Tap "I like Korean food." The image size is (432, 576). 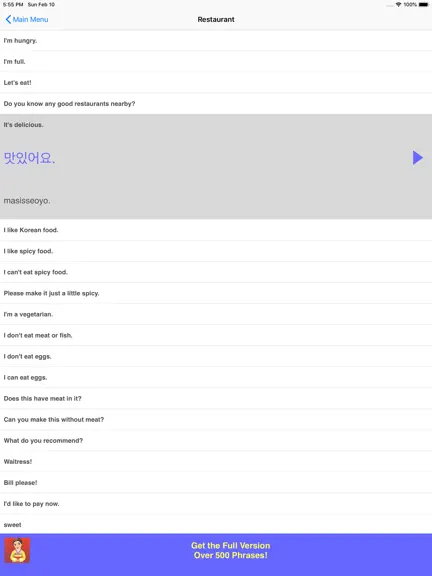216,230
